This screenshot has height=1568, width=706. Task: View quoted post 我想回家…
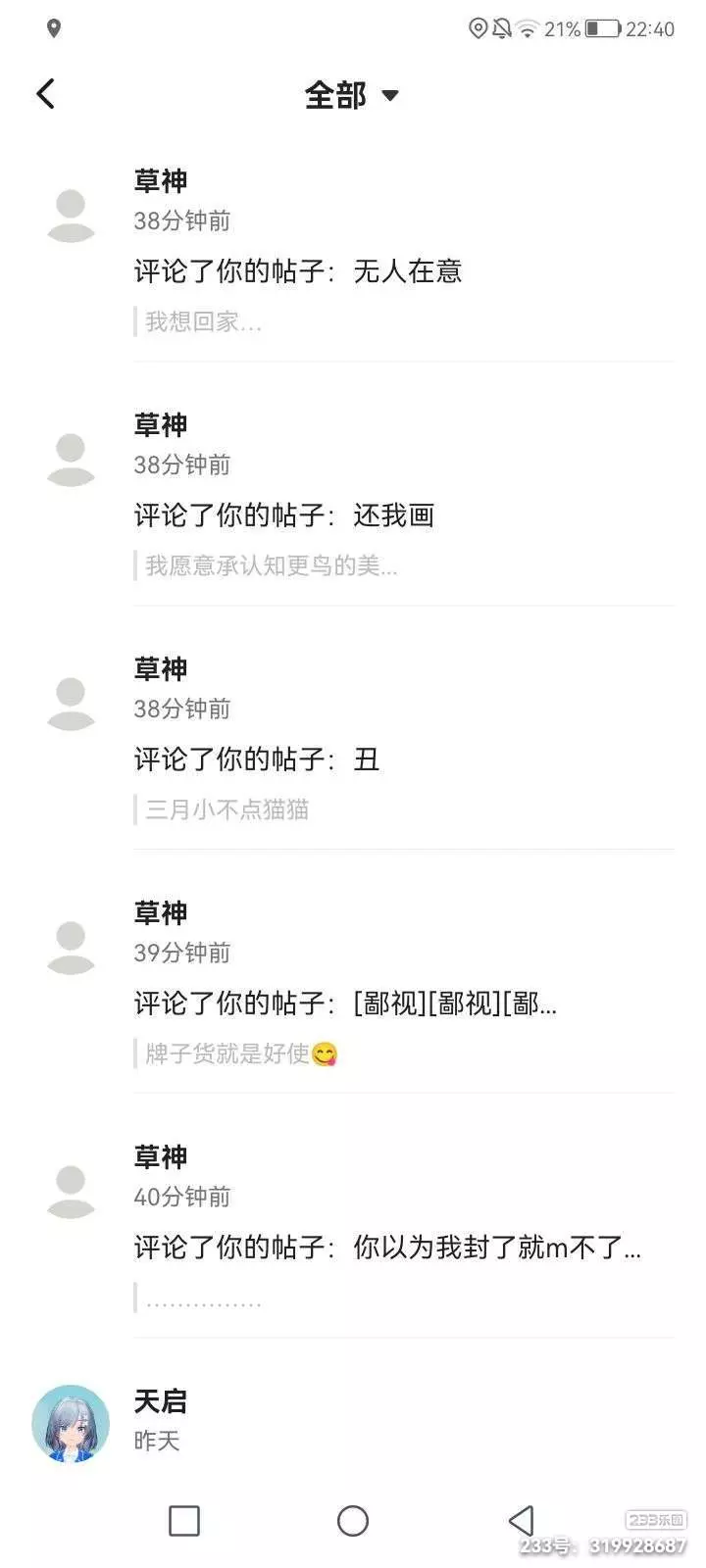204,321
